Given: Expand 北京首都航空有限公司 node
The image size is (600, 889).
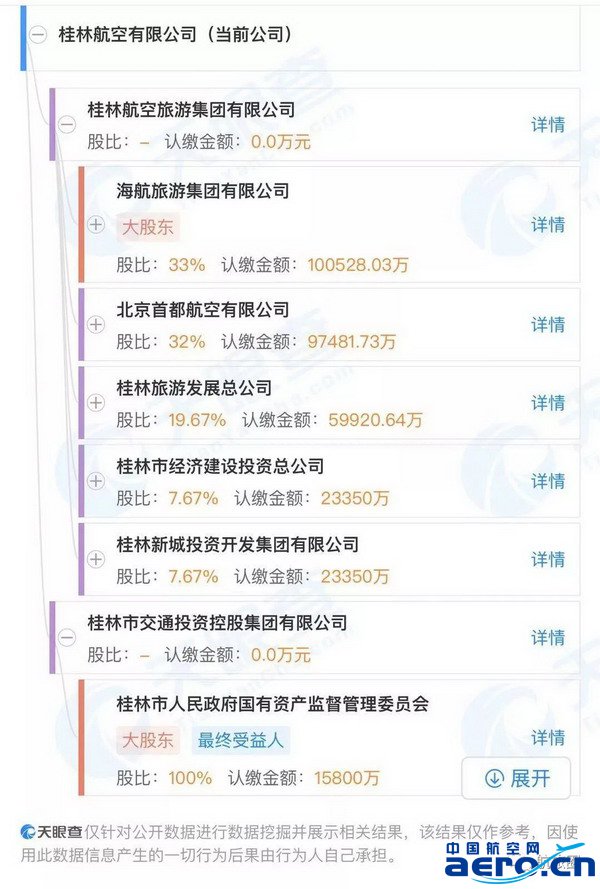Looking at the screenshot, I should 96,325.
